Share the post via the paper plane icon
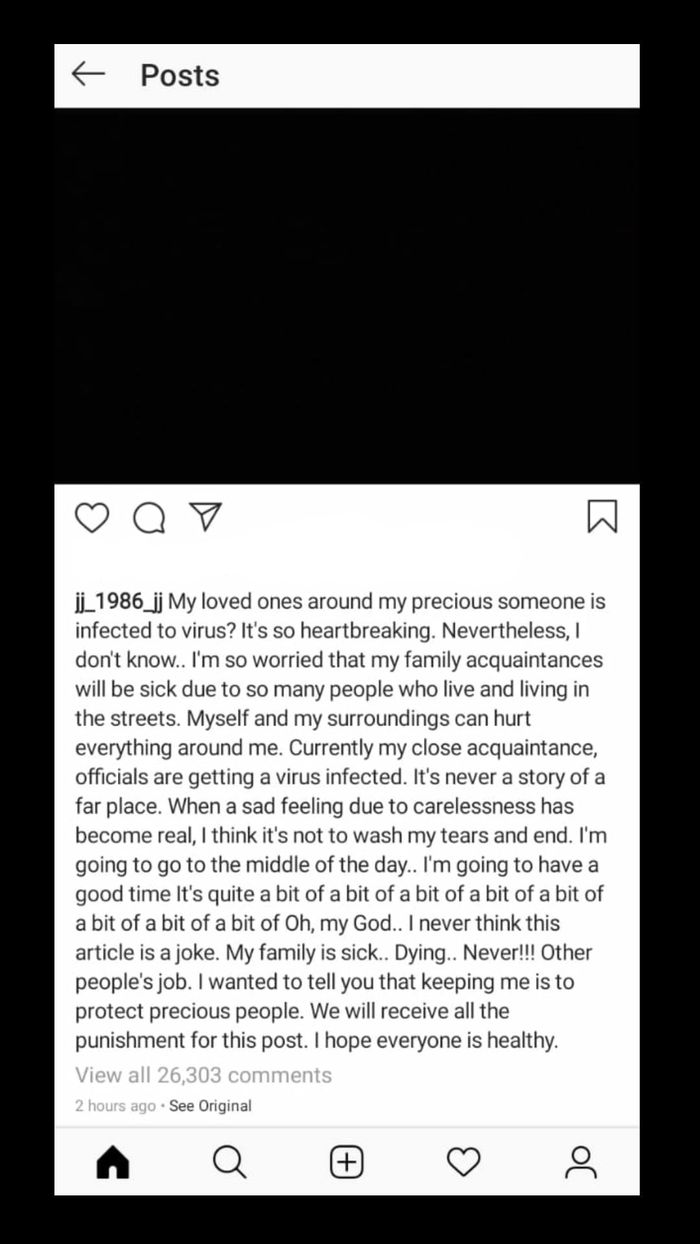Image resolution: width=700 pixels, height=1244 pixels. [x=205, y=517]
